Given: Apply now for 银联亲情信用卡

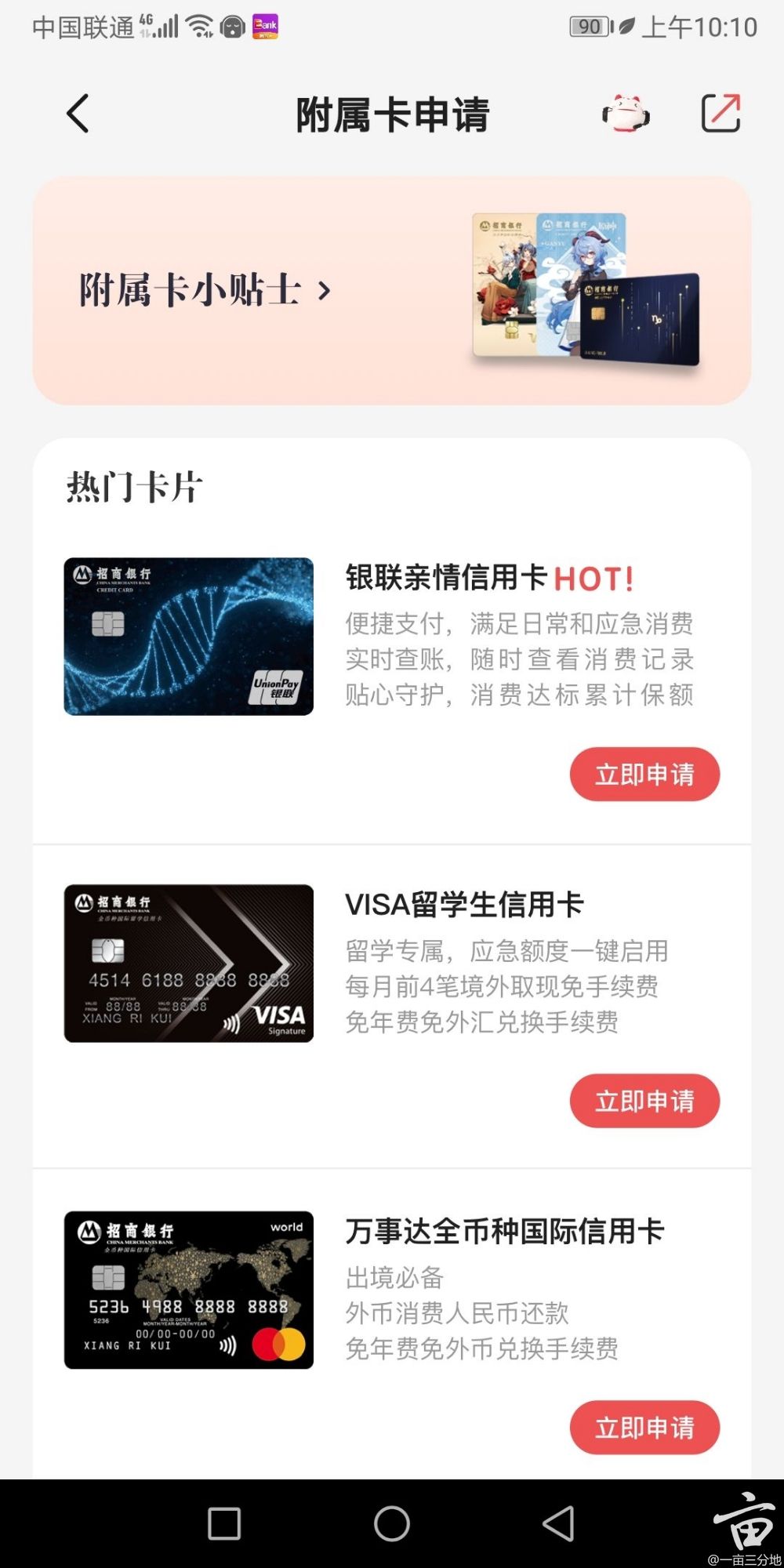Looking at the screenshot, I should tap(644, 775).
